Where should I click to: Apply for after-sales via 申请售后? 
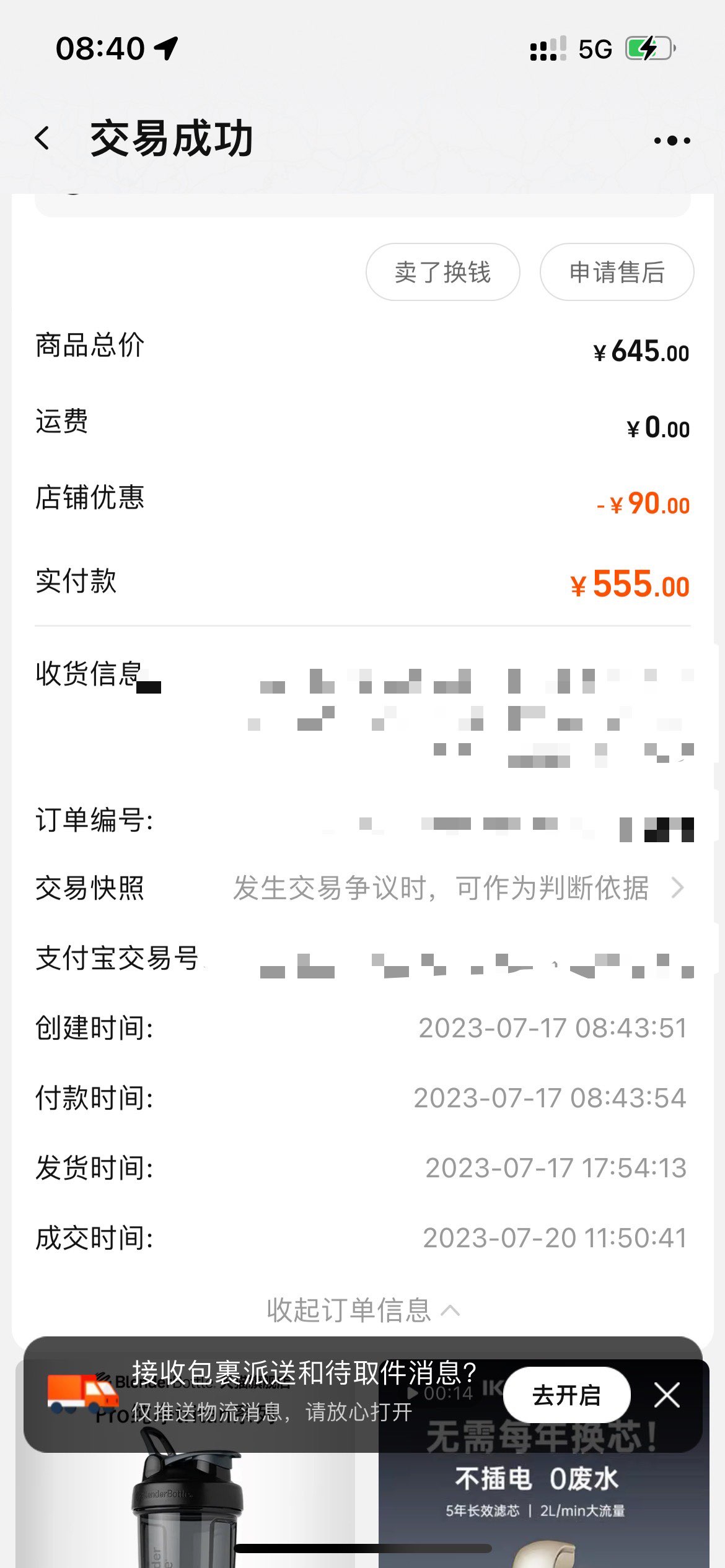(x=617, y=272)
